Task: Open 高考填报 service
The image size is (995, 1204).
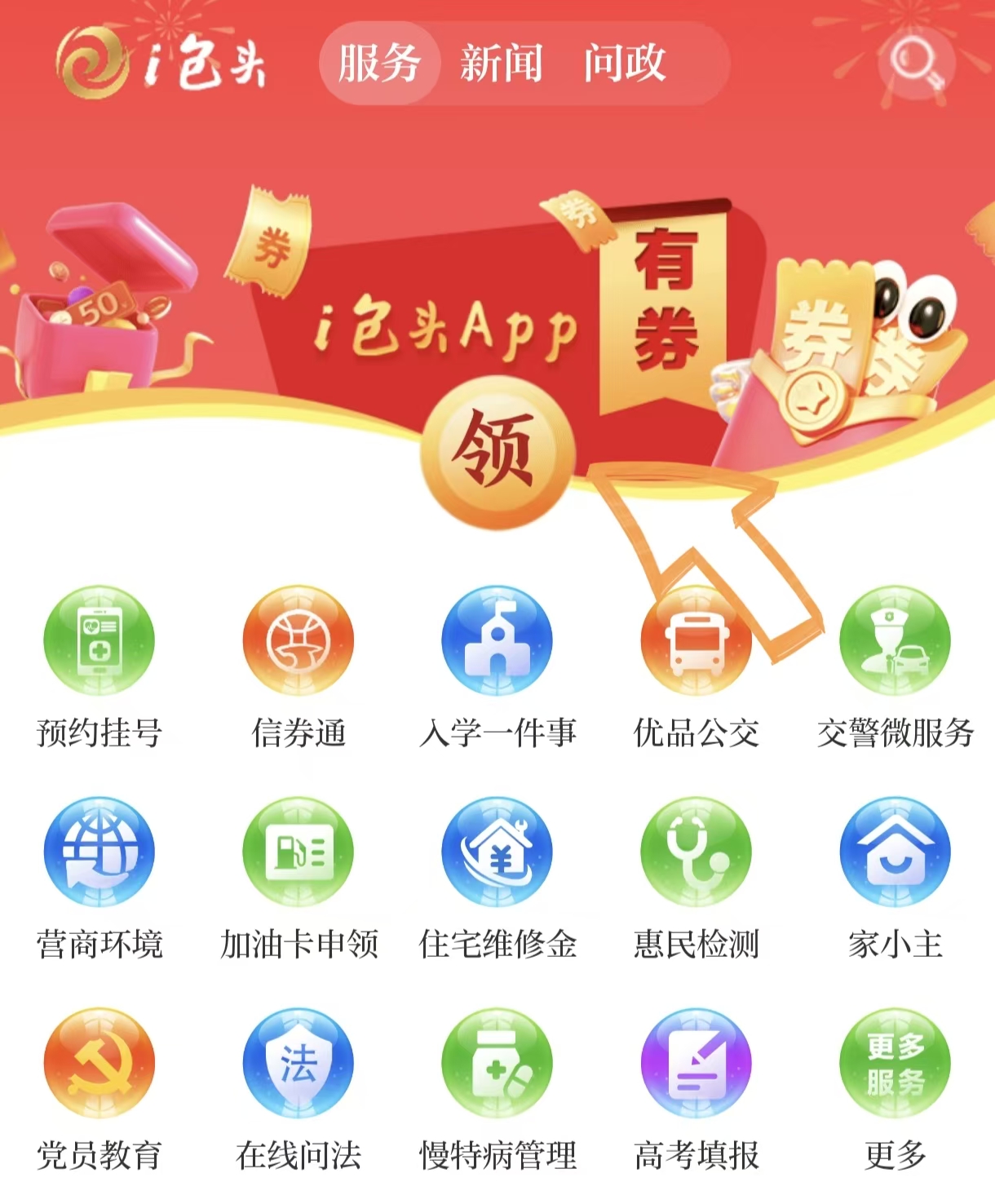Action: [x=696, y=1064]
